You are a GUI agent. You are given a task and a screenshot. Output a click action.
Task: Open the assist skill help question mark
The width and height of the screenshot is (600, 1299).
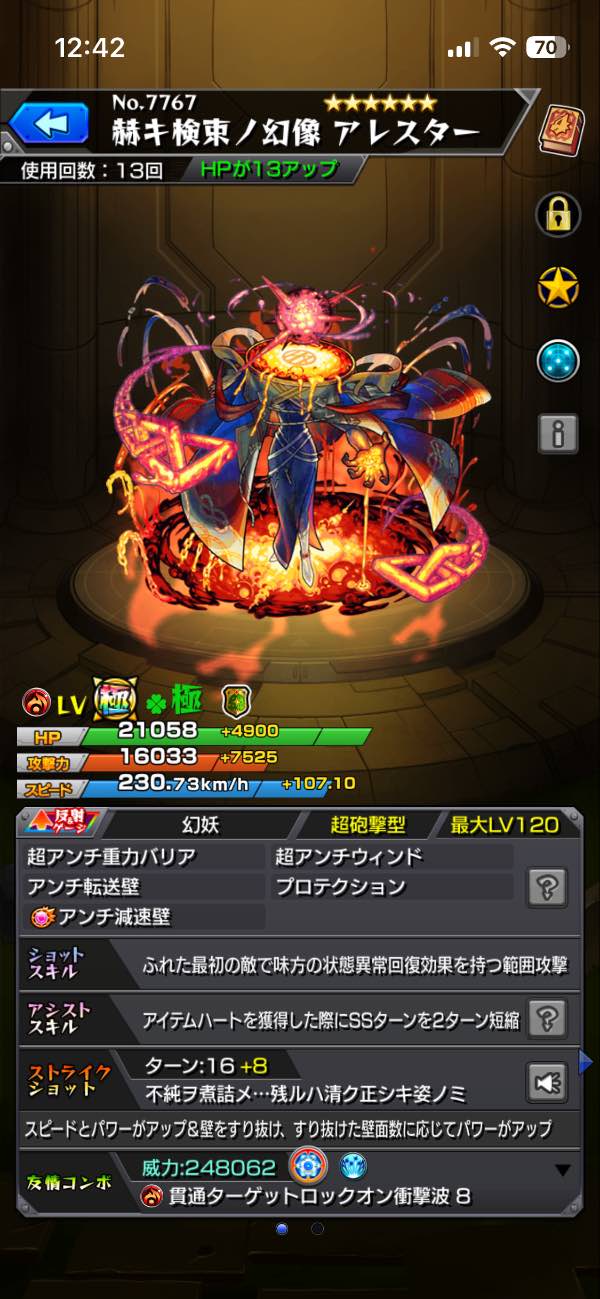[x=549, y=1019]
